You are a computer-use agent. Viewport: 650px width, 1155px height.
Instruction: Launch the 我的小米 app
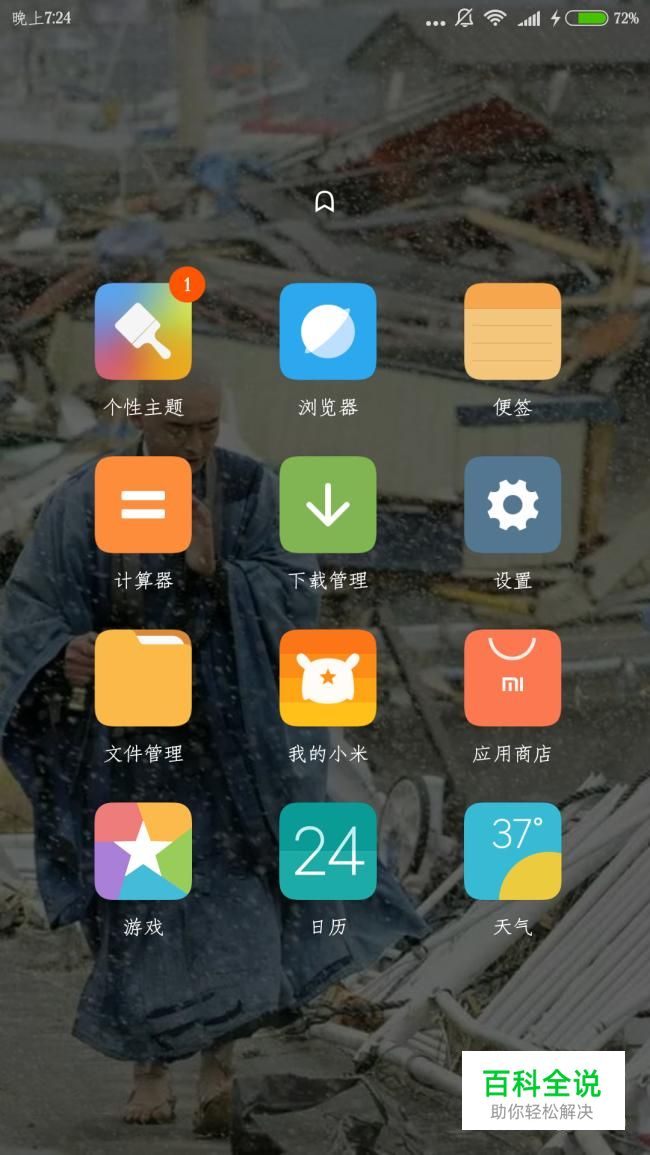328,677
